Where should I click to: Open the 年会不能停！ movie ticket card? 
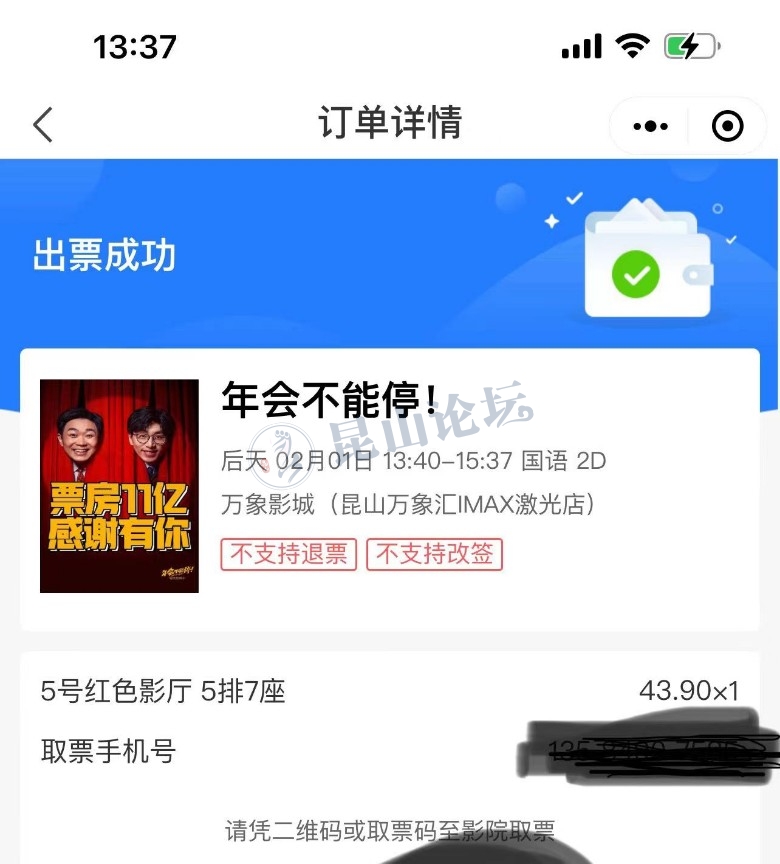pyautogui.click(x=390, y=488)
